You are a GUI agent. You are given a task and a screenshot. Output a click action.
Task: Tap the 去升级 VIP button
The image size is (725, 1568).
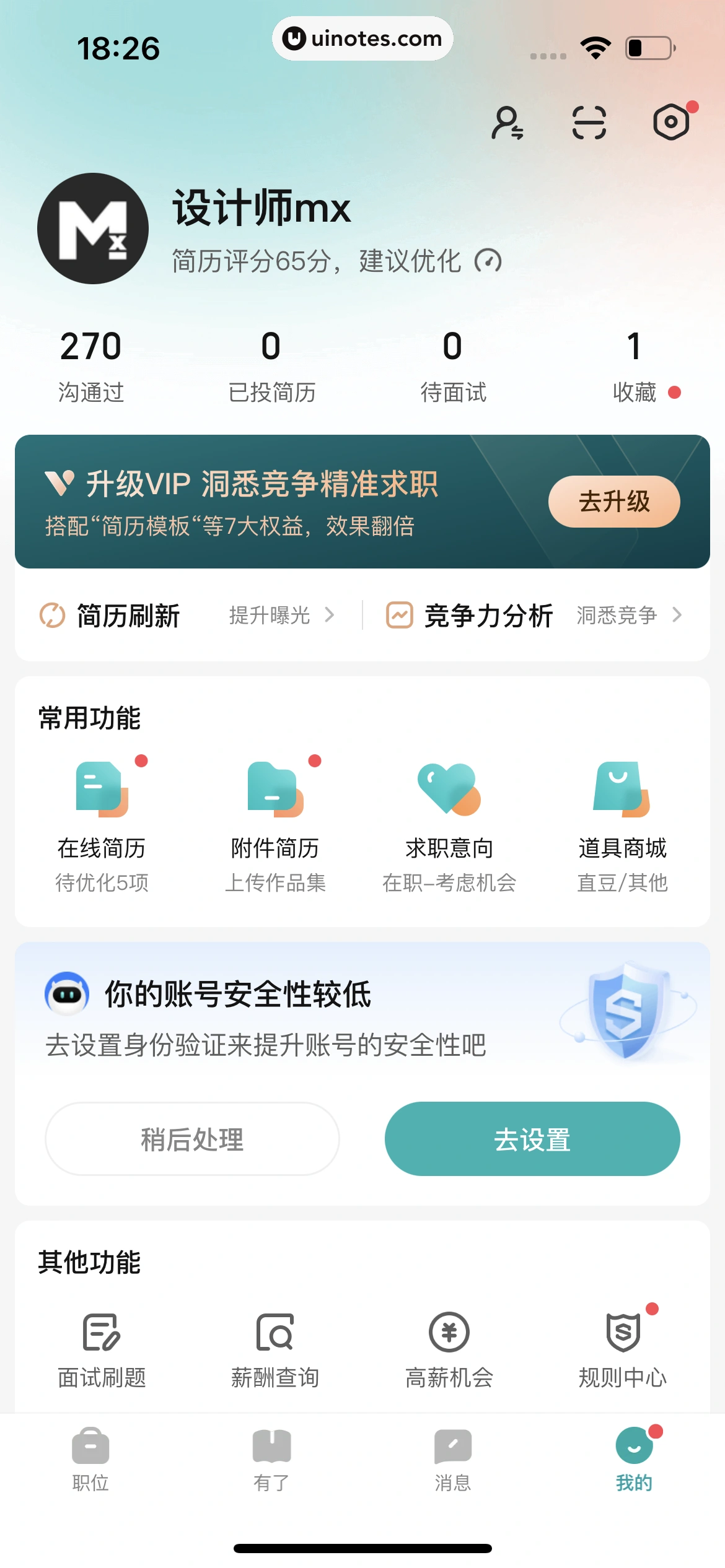click(x=614, y=502)
